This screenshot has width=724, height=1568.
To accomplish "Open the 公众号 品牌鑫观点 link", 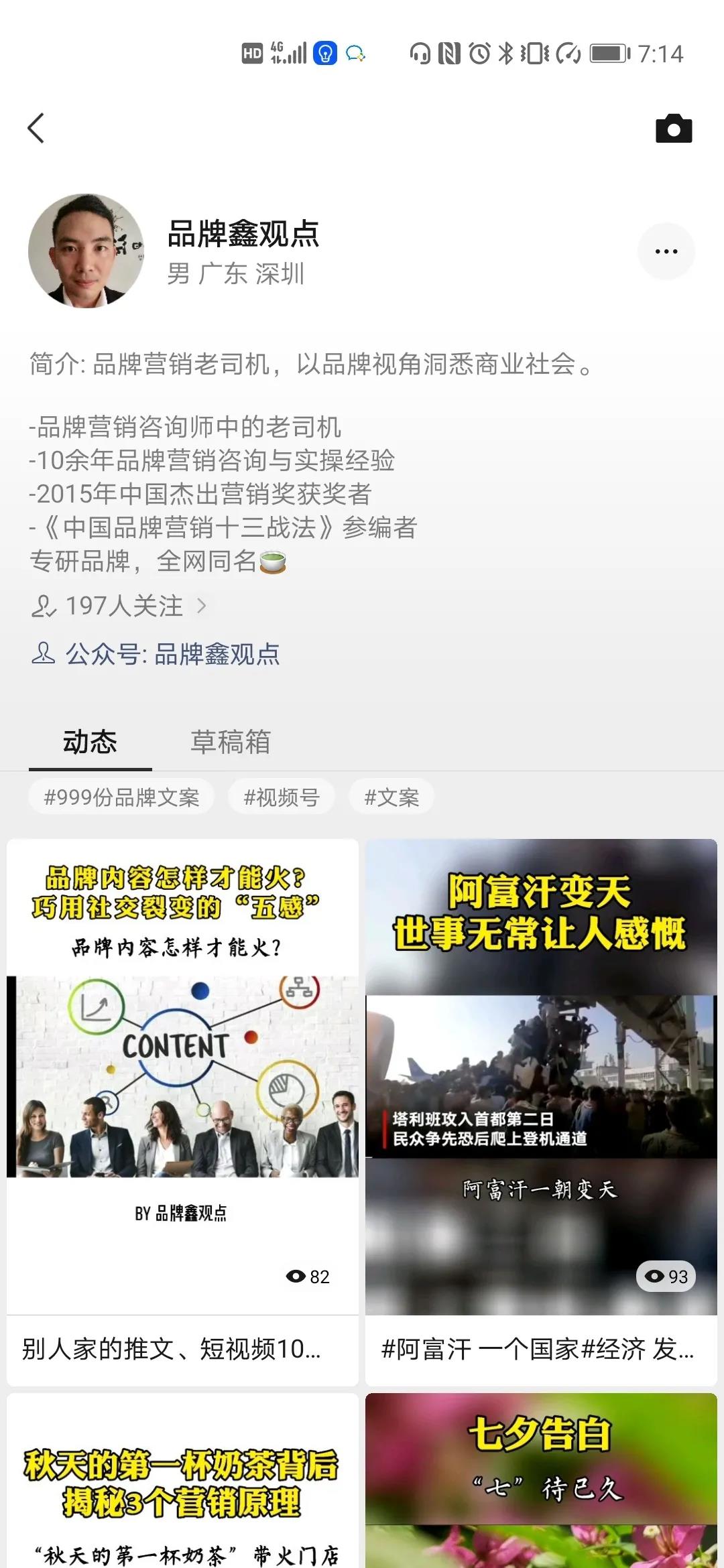I will tap(172, 654).
